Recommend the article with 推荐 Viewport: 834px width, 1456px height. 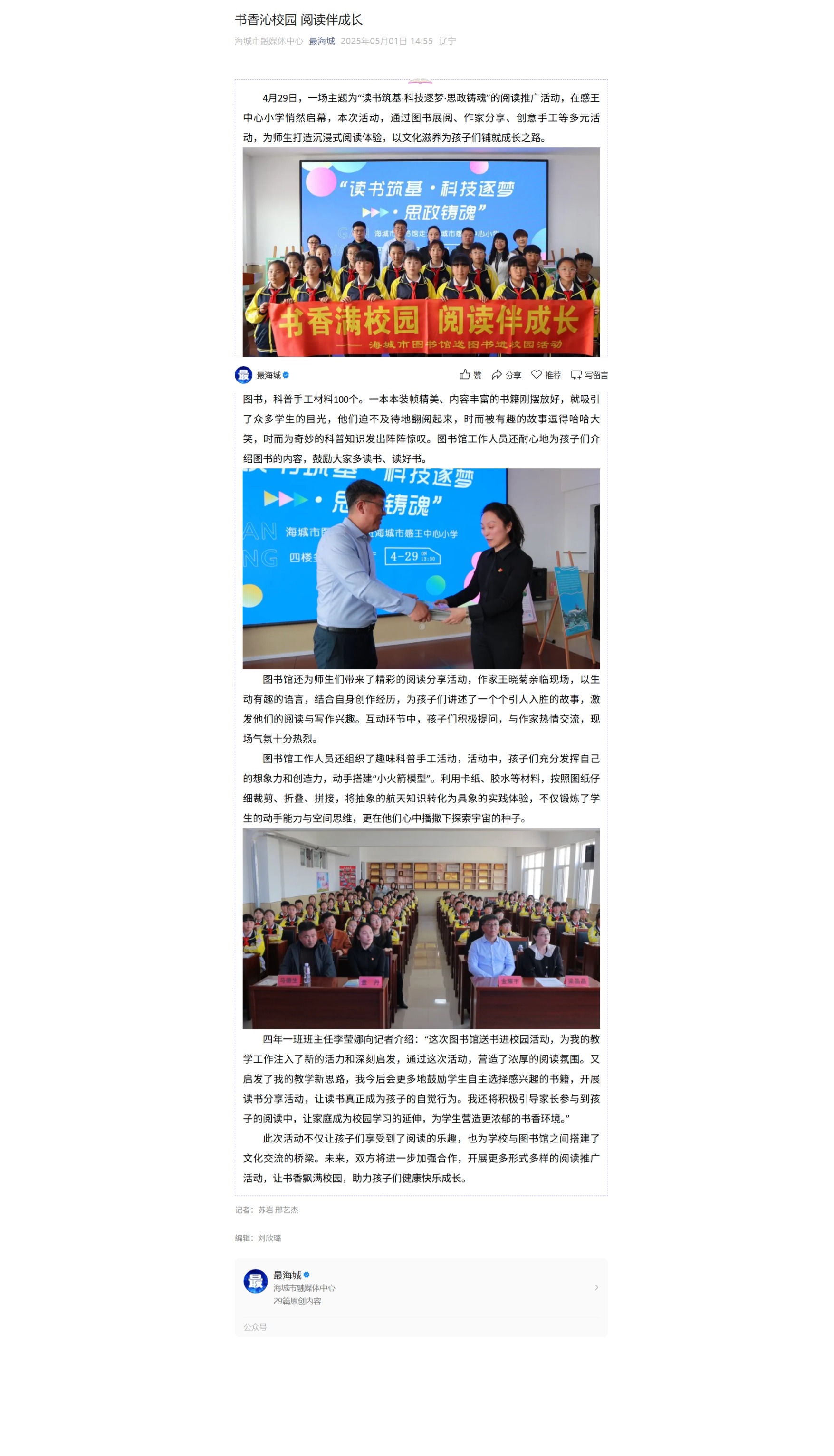tap(546, 375)
